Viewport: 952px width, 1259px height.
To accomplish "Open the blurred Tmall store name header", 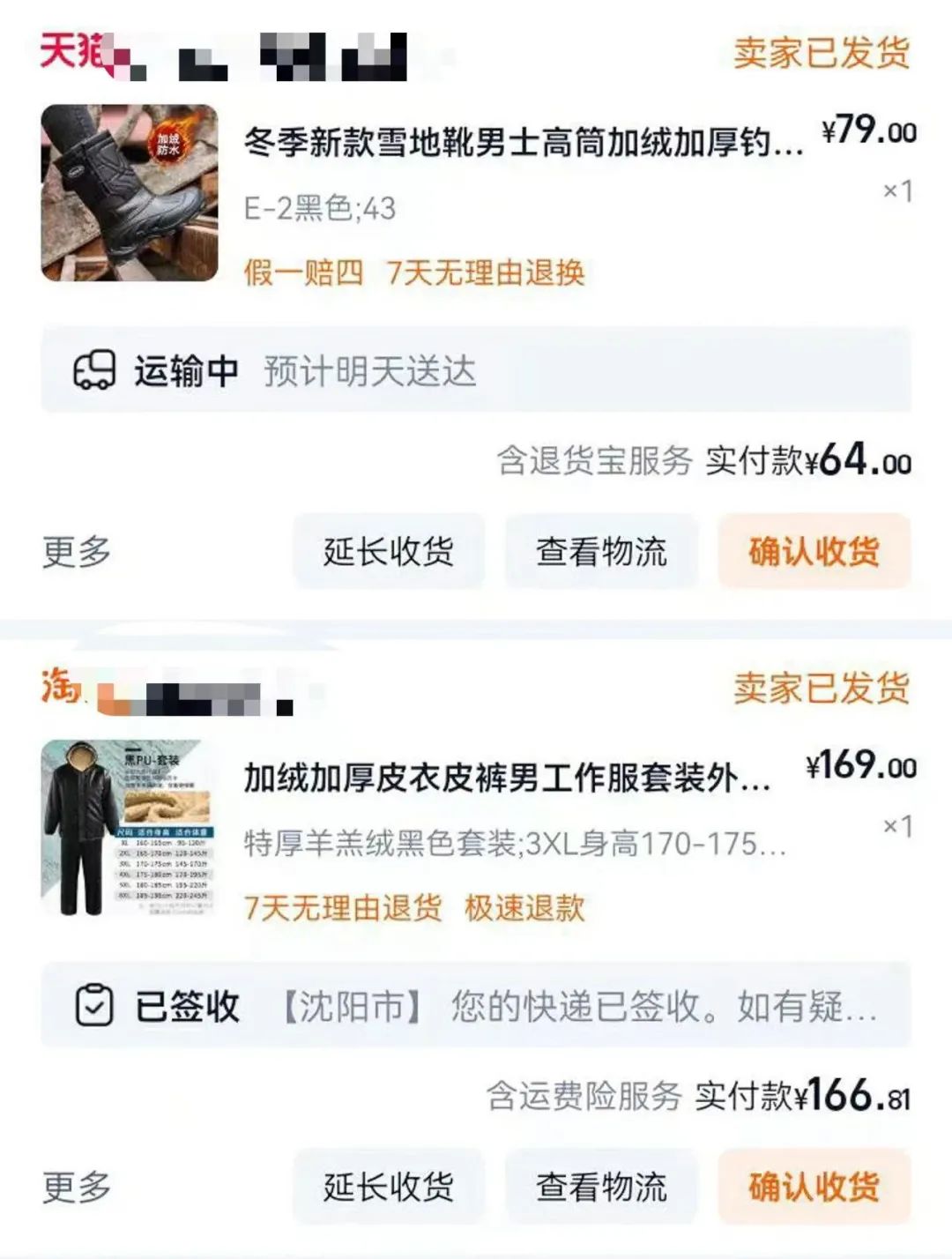I will pos(225,55).
